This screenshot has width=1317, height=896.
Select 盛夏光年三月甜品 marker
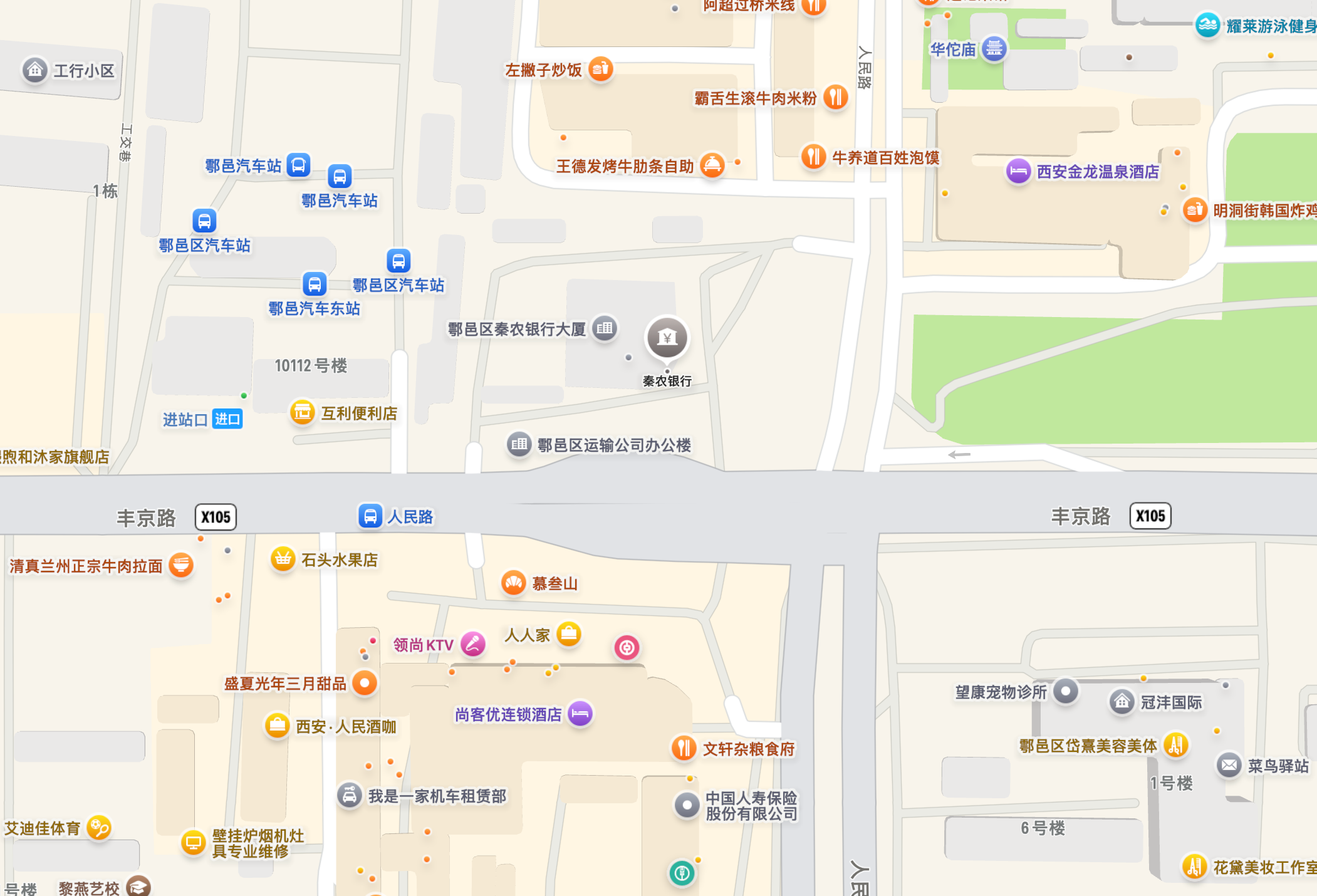pos(365,683)
